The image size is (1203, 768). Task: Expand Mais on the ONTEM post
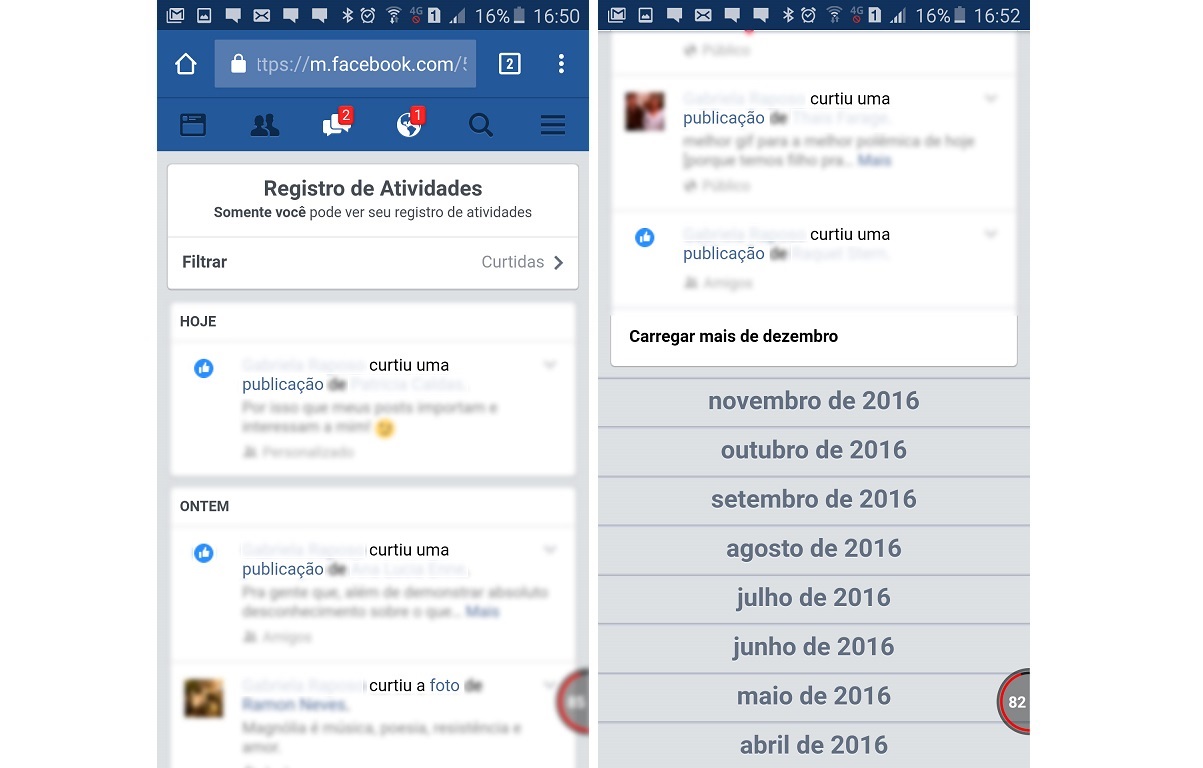482,611
